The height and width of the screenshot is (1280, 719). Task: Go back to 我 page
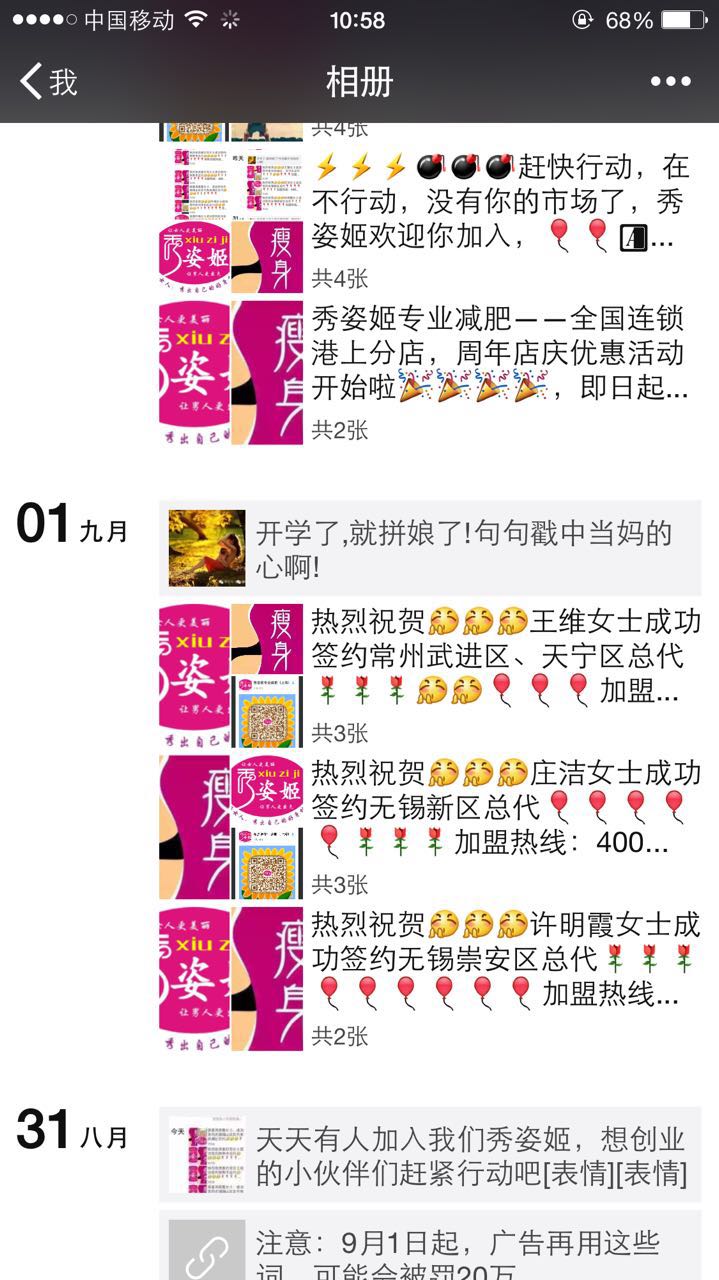tap(50, 82)
